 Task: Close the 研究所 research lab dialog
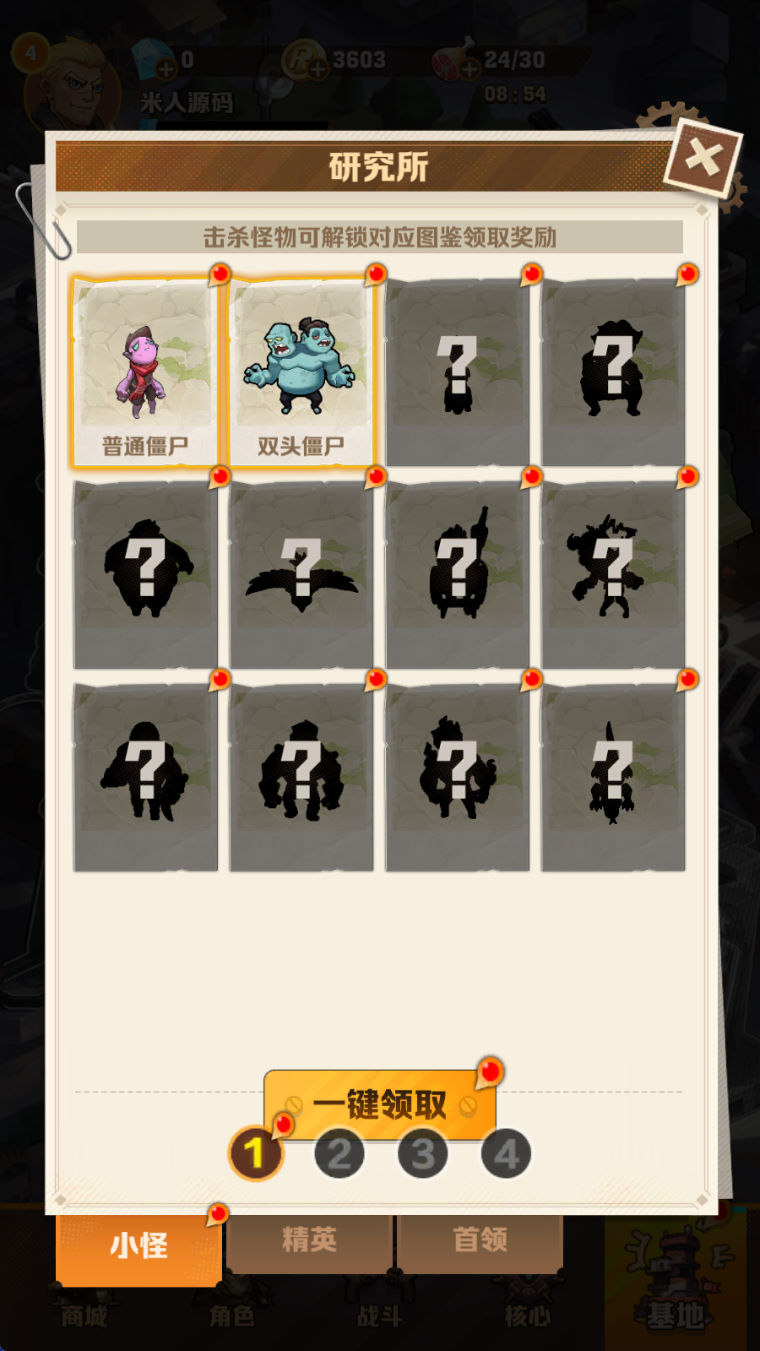point(703,159)
